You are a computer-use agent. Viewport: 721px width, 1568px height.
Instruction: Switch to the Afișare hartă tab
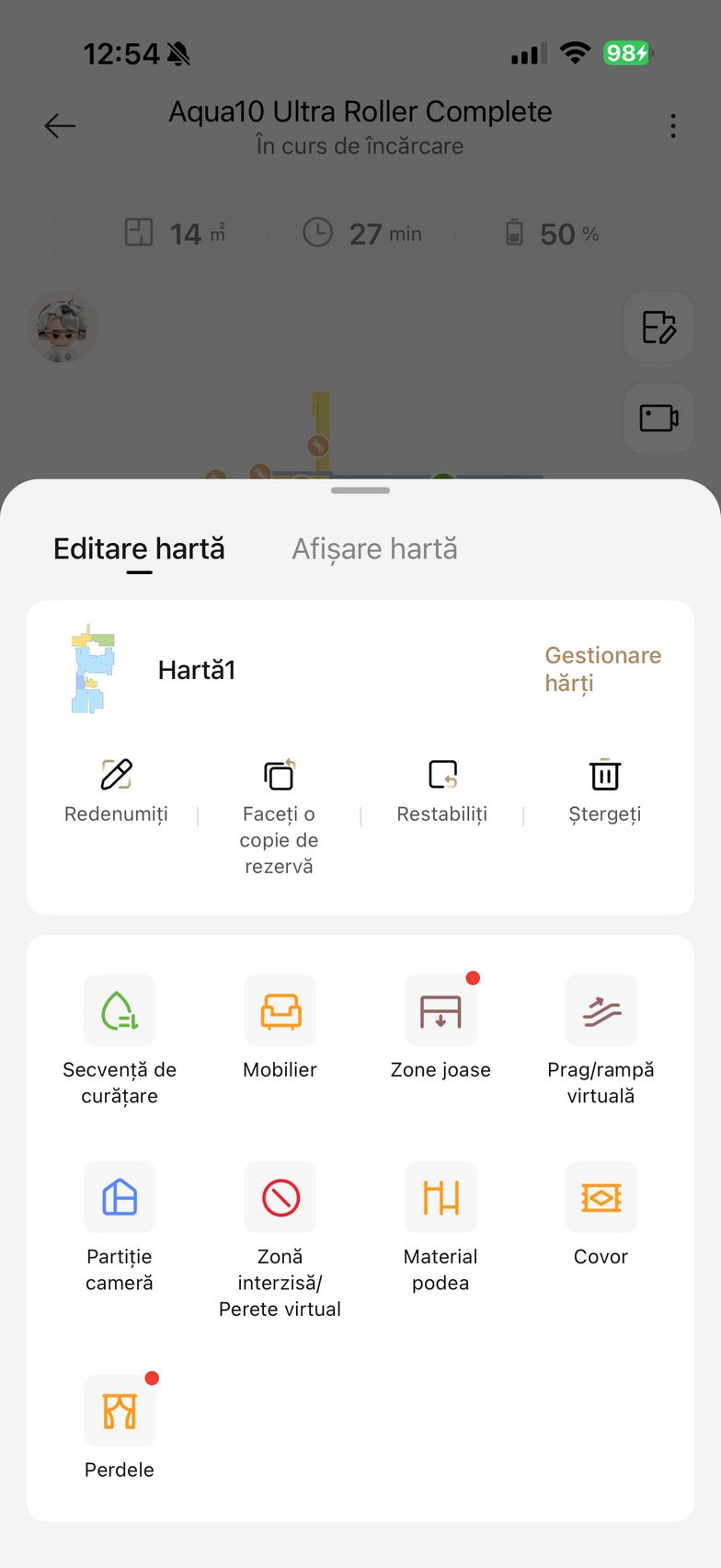(x=374, y=549)
